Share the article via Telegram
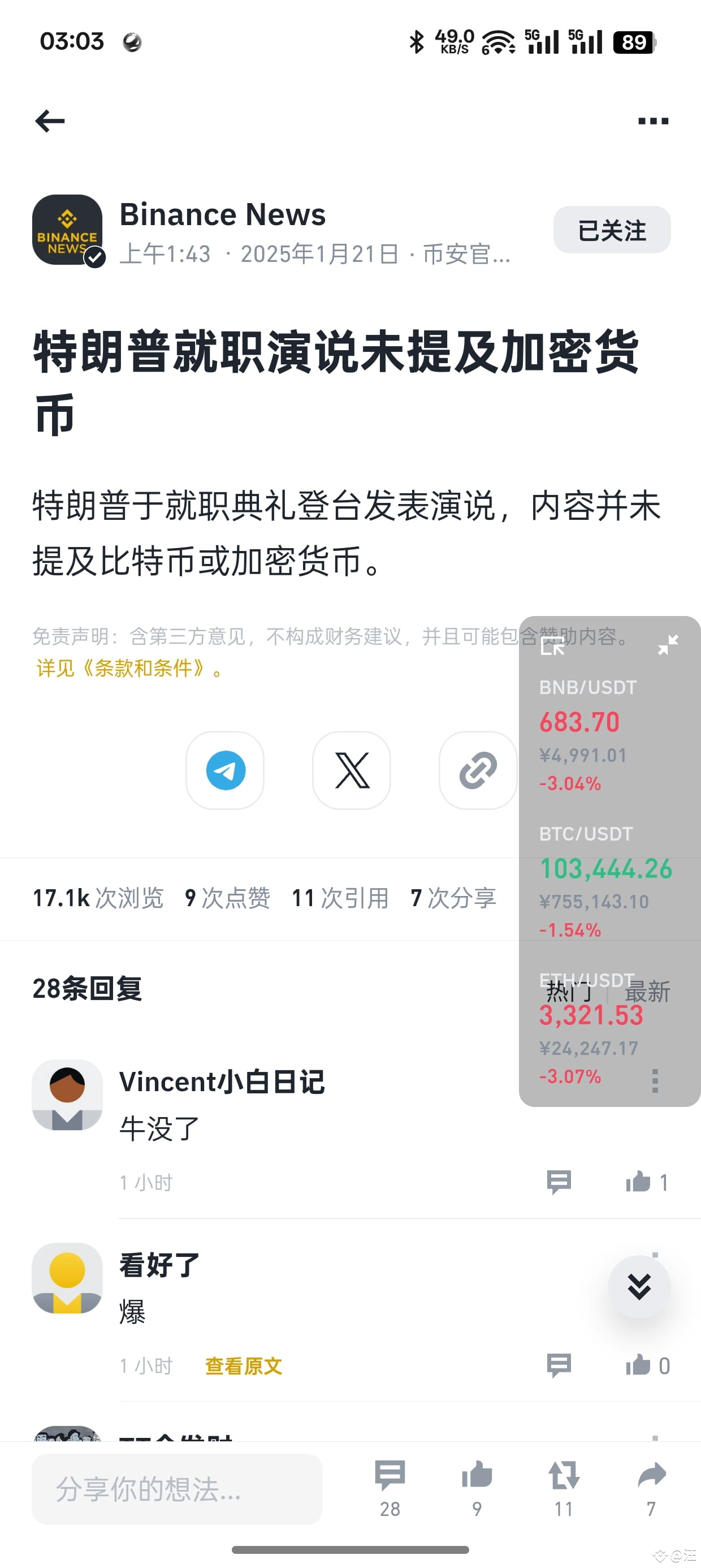The height and width of the screenshot is (1568, 701). [x=225, y=770]
